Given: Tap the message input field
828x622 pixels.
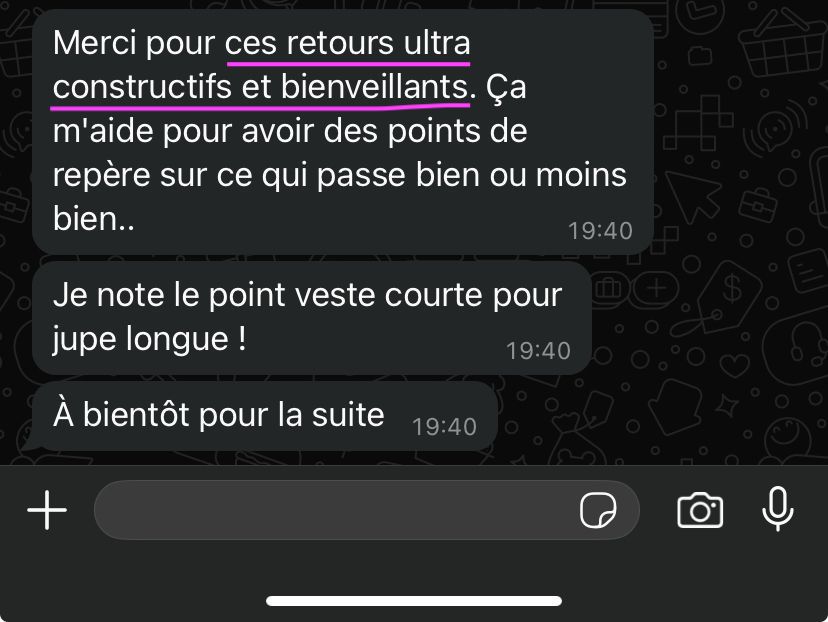Looking at the screenshot, I should [330, 510].
